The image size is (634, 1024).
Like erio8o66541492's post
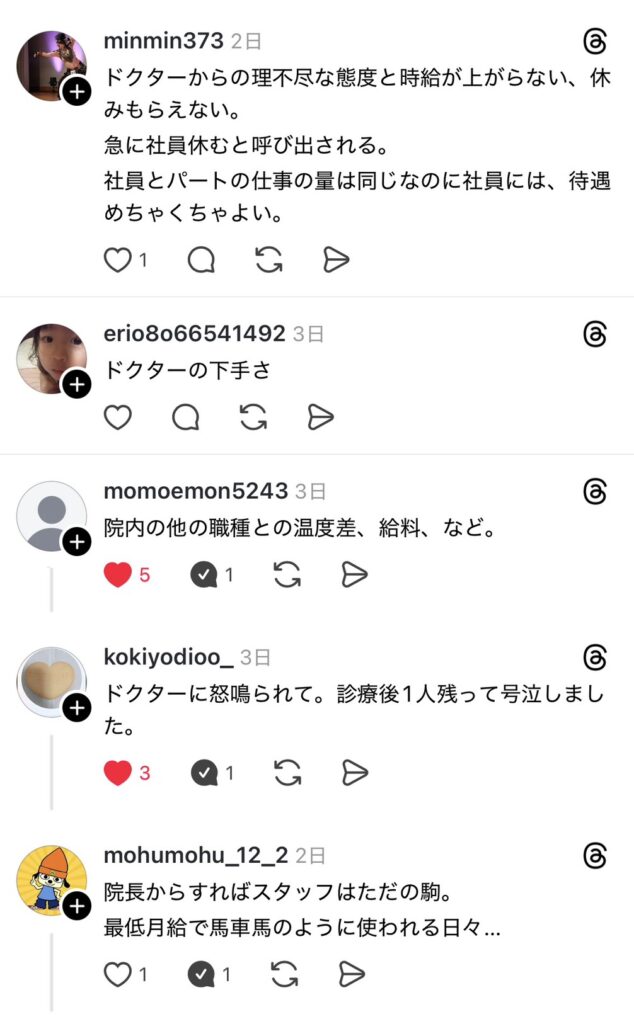[118, 417]
